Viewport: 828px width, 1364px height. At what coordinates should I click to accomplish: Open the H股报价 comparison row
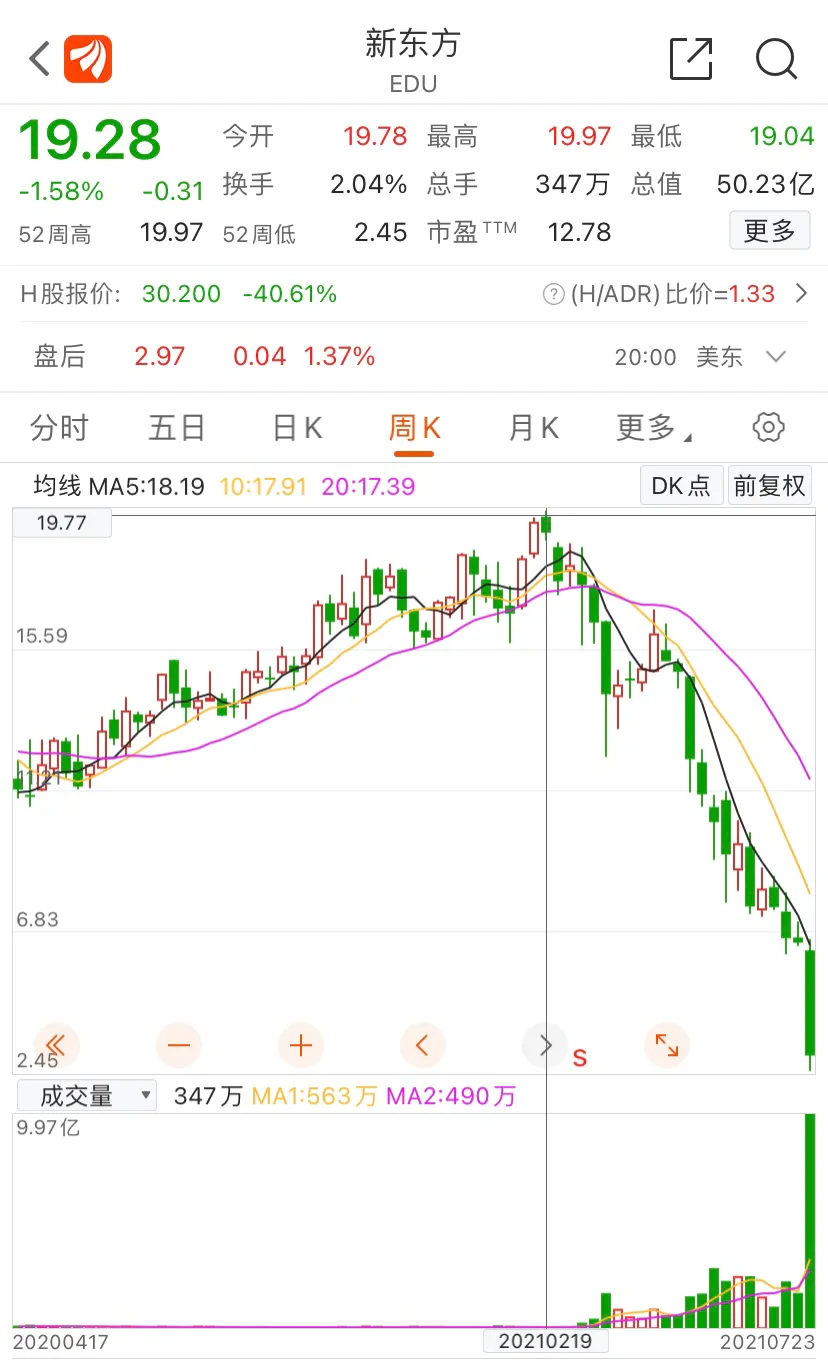coord(414,294)
